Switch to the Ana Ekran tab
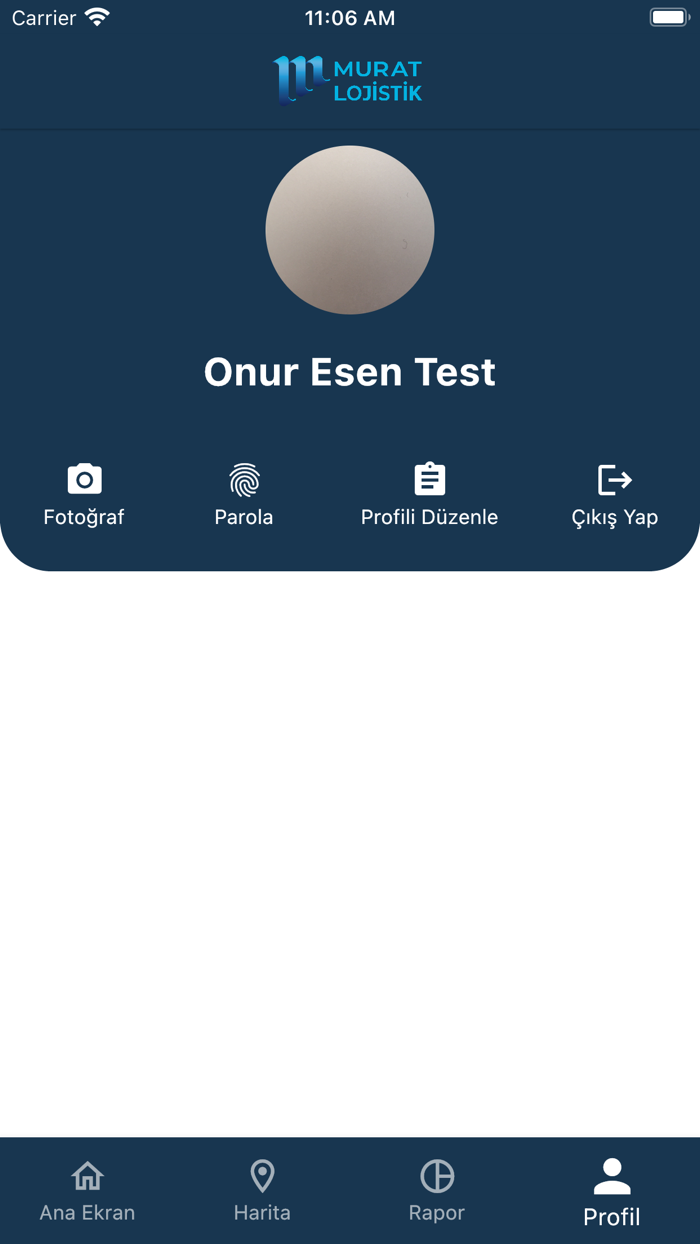The width and height of the screenshot is (700, 1244). [x=87, y=1190]
